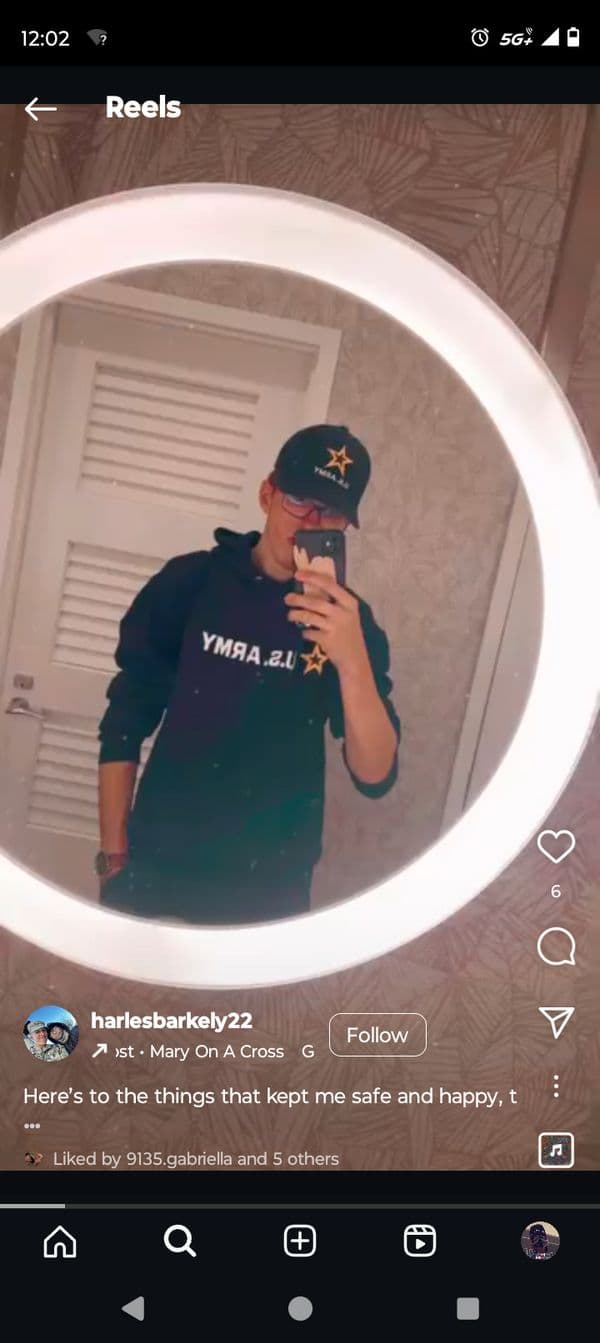Switch to the Reels tab

coord(420,1241)
